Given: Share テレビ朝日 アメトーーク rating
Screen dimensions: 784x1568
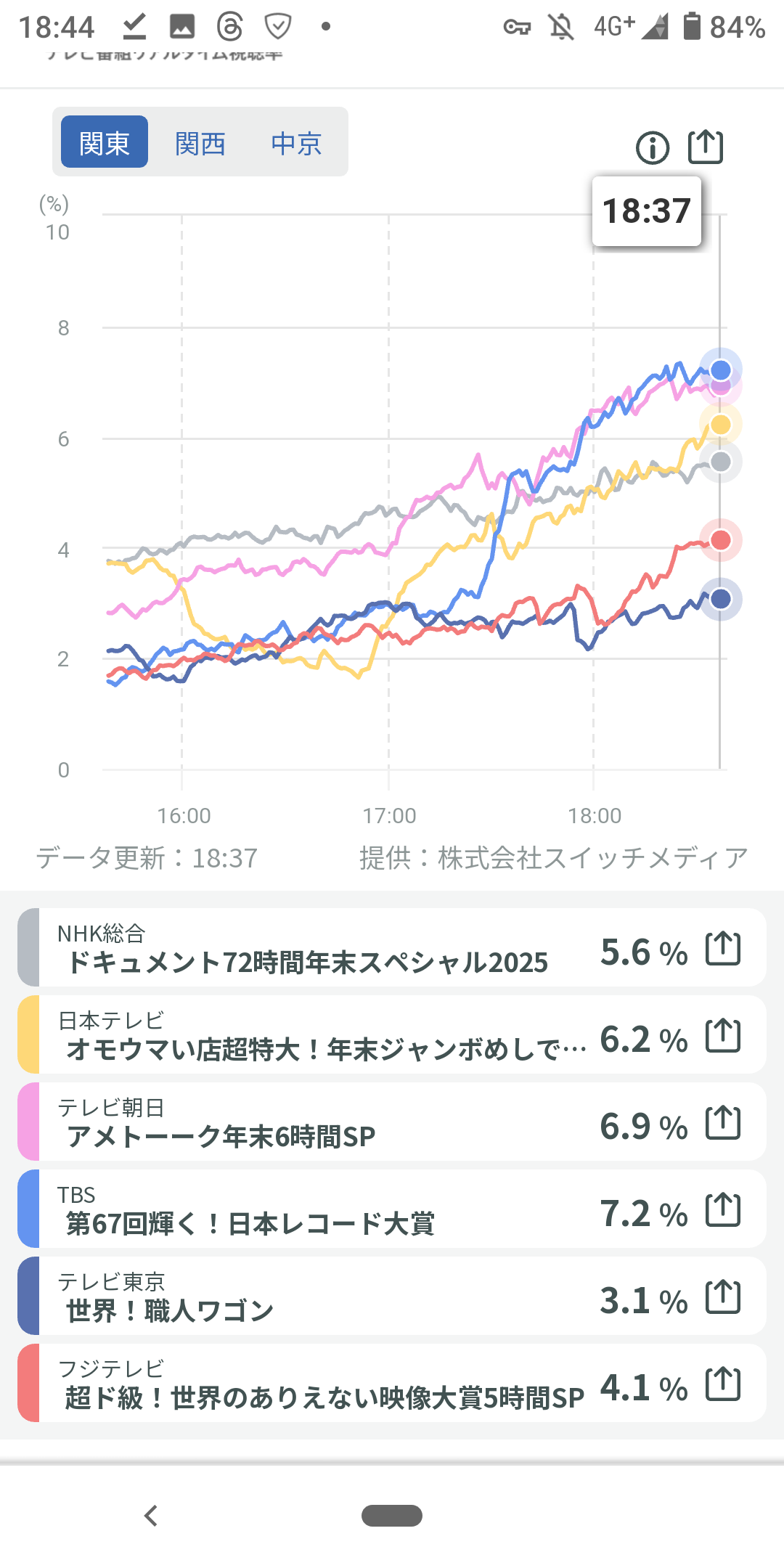Looking at the screenshot, I should 723,1123.
